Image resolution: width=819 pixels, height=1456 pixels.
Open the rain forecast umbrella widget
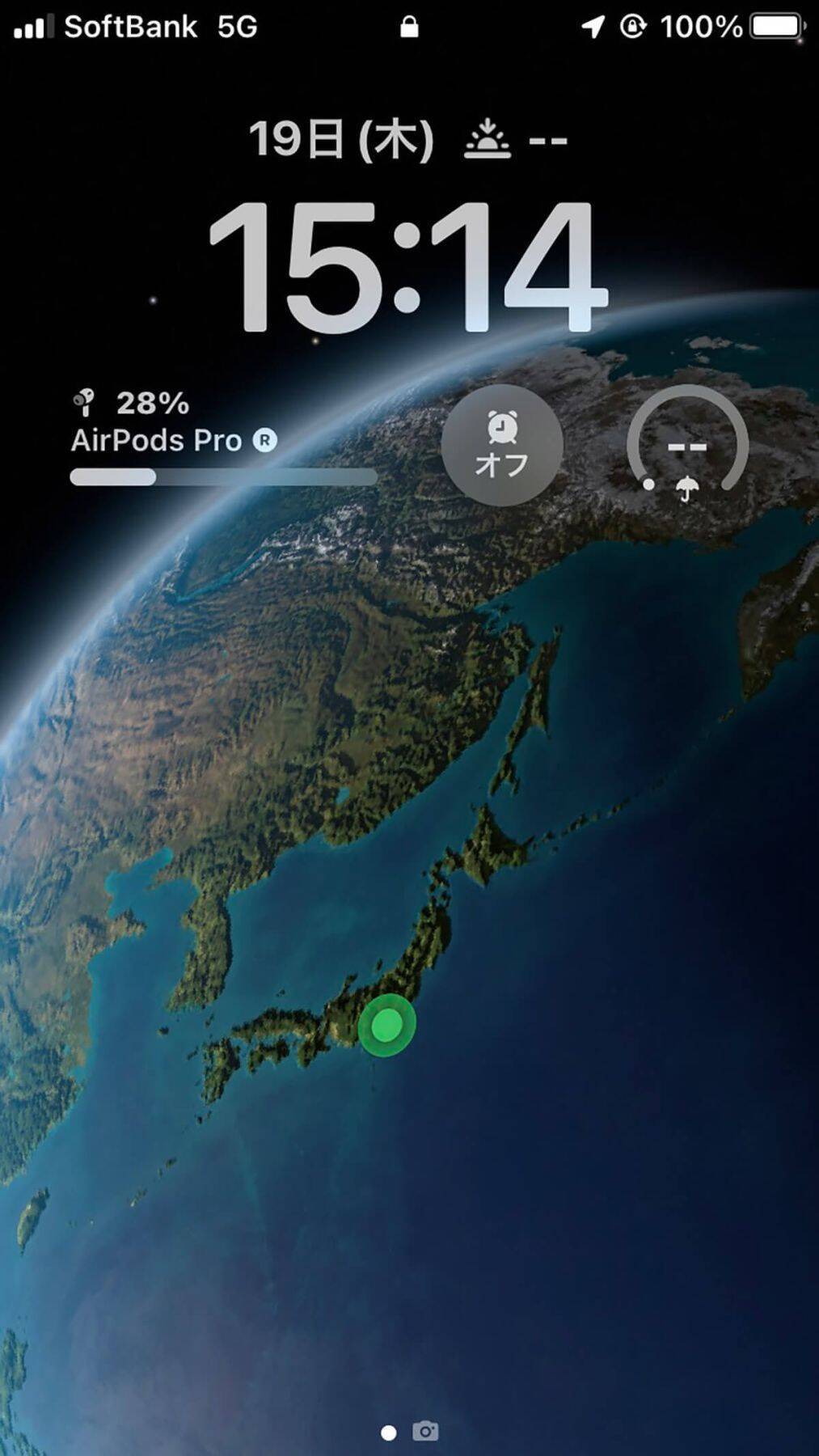click(x=687, y=445)
